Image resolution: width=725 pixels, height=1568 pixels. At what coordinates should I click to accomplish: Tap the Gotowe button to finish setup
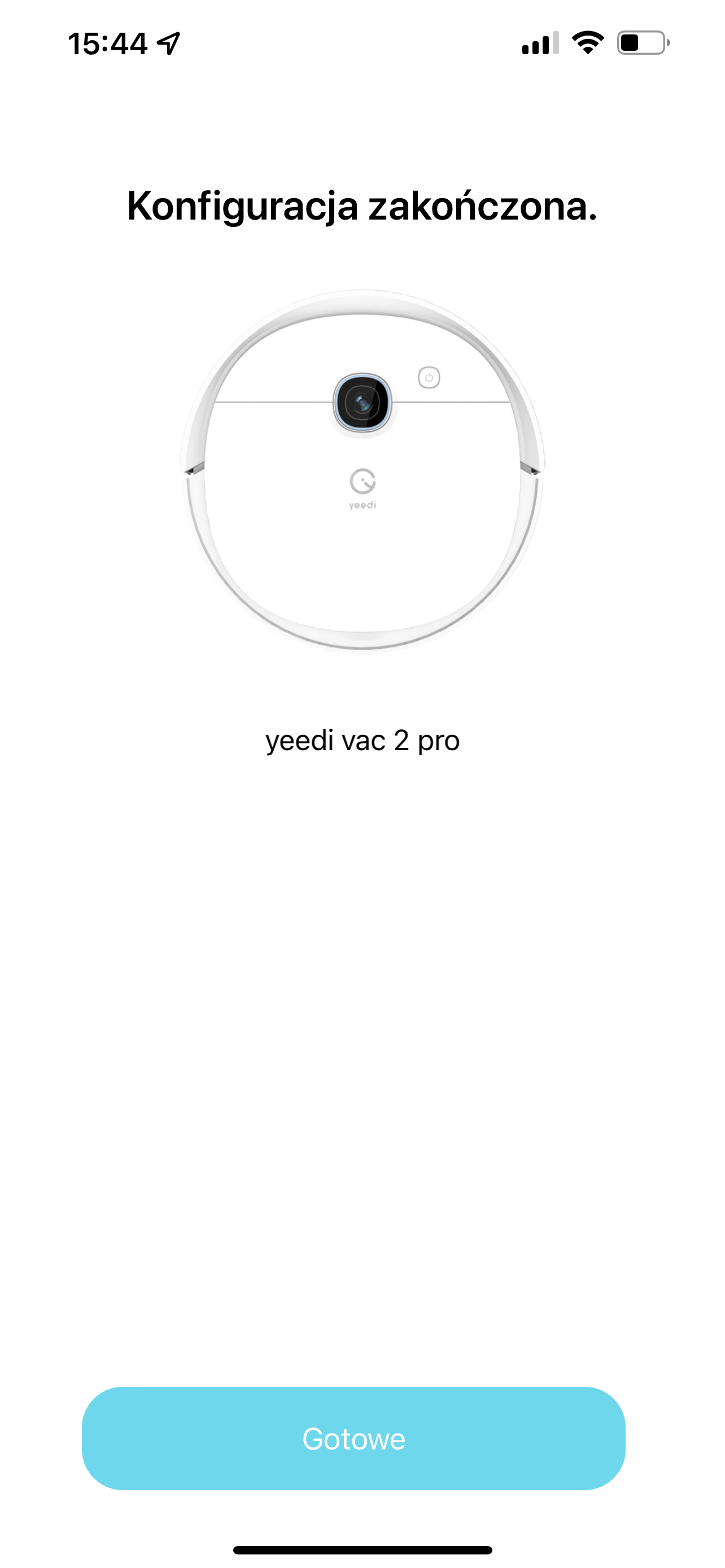point(353,1439)
